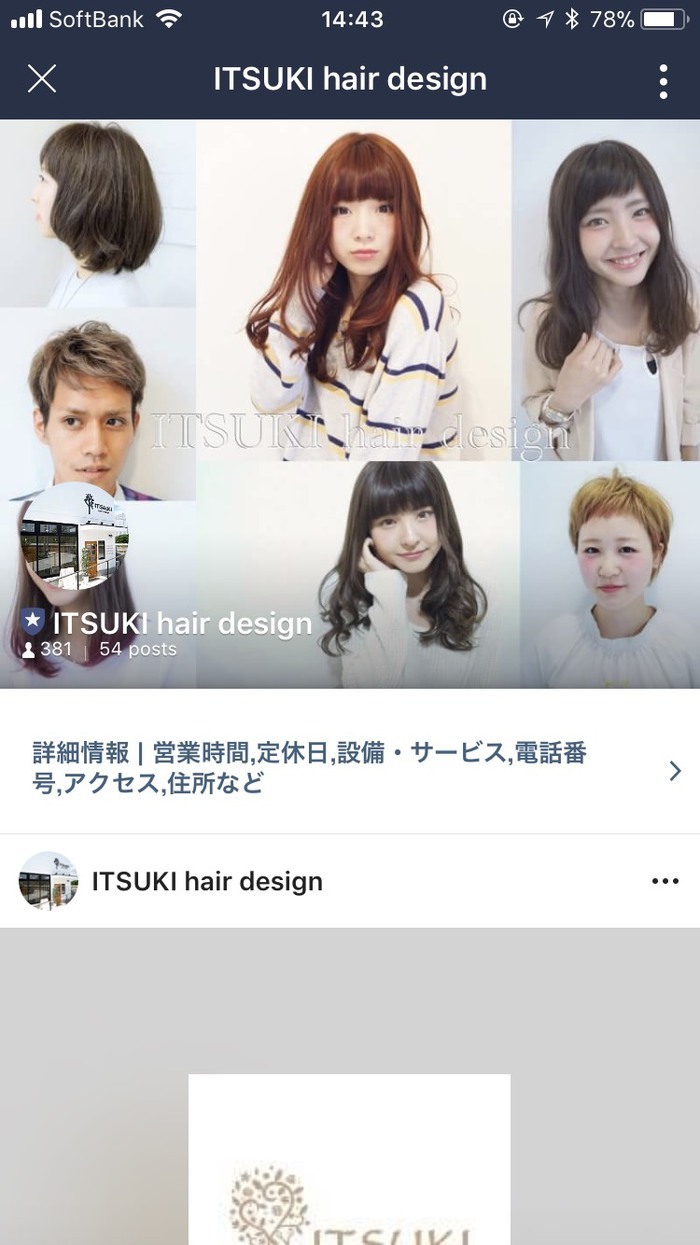Open the overflow menu in header
This screenshot has height=1245, width=700.
663,81
